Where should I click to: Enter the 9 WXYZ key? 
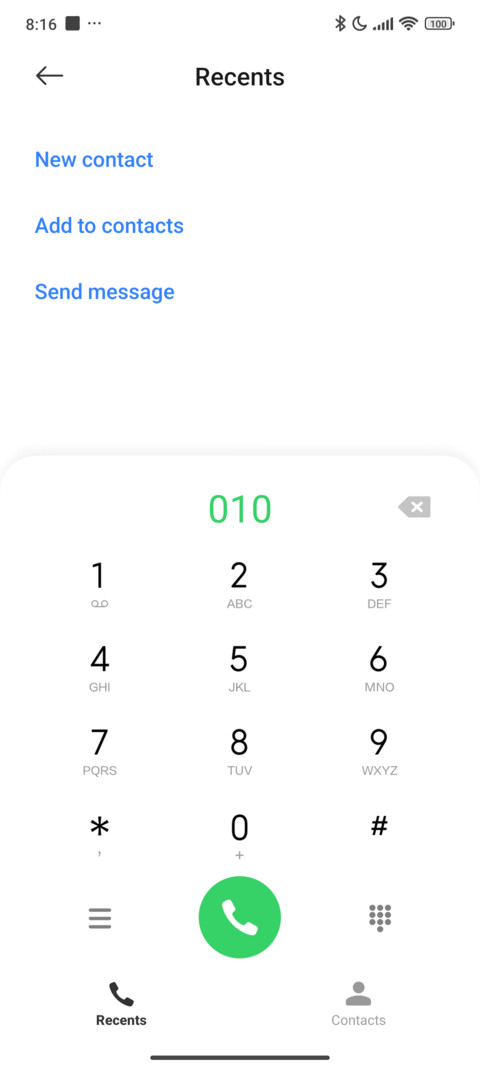(379, 753)
